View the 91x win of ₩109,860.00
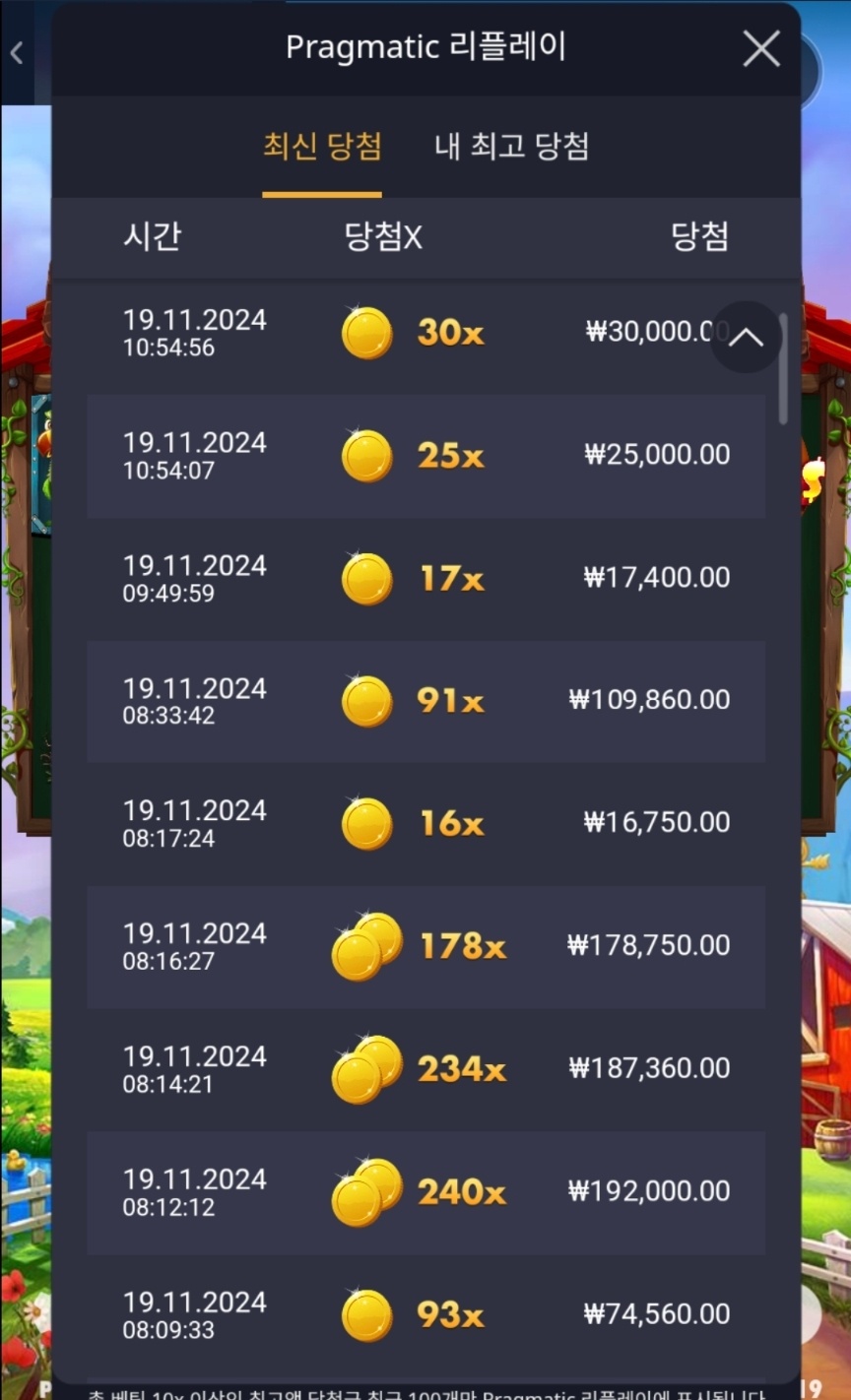The height and width of the screenshot is (1400, 851). point(425,701)
